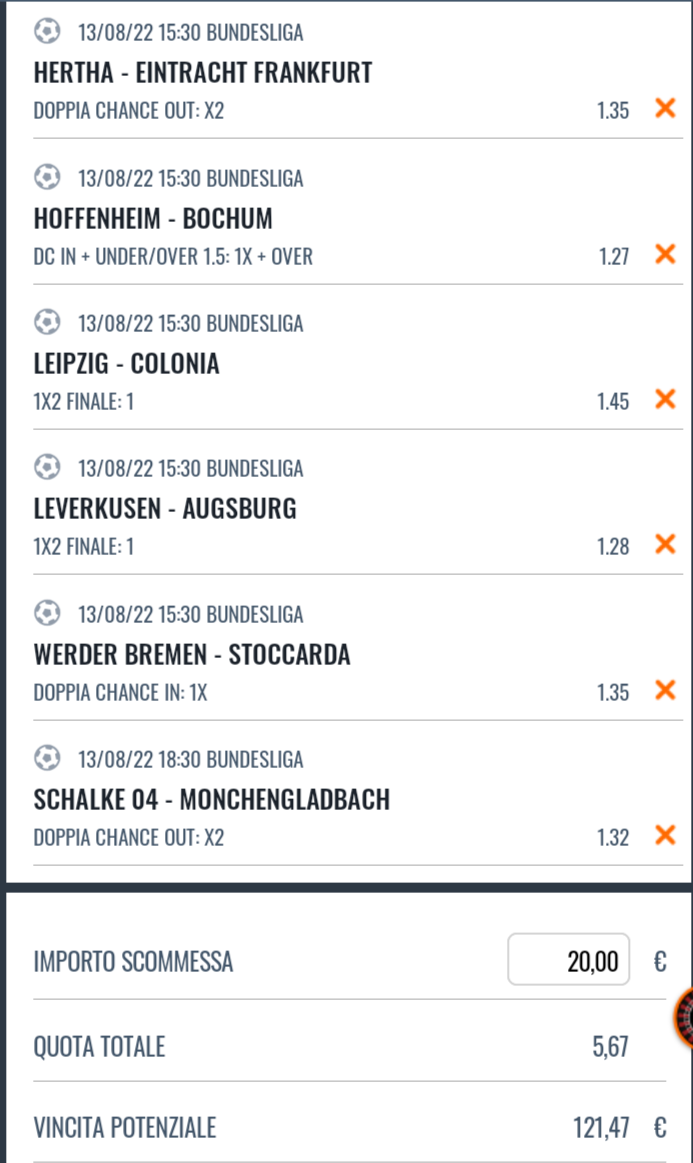Remove Hertha - Eintracht Frankfurt bet from slip
The height and width of the screenshot is (1163, 693).
click(x=665, y=108)
